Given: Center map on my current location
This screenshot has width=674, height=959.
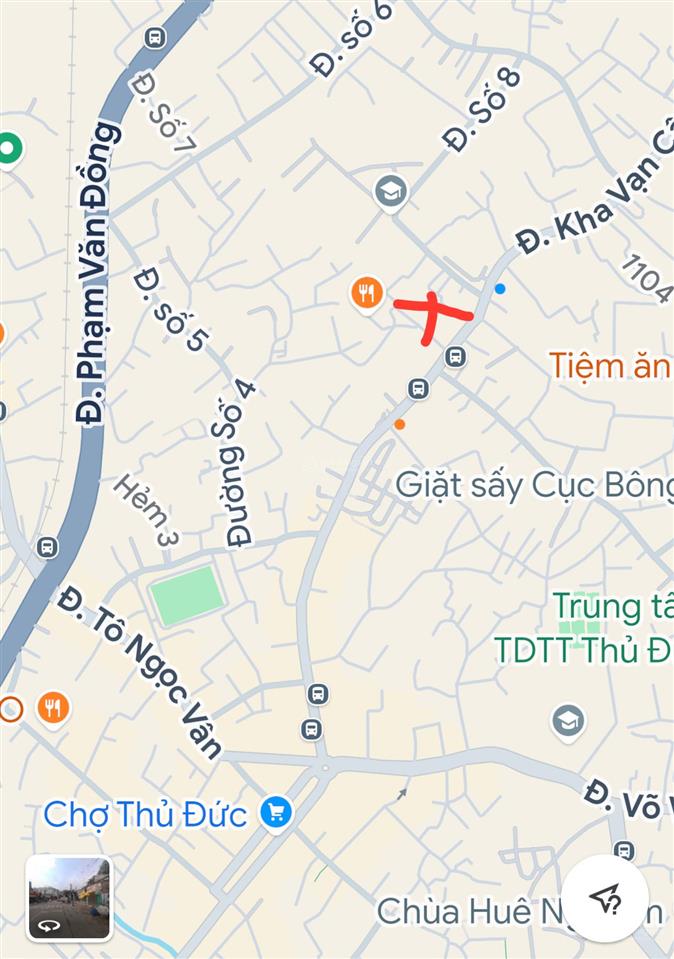Looking at the screenshot, I should tap(605, 897).
